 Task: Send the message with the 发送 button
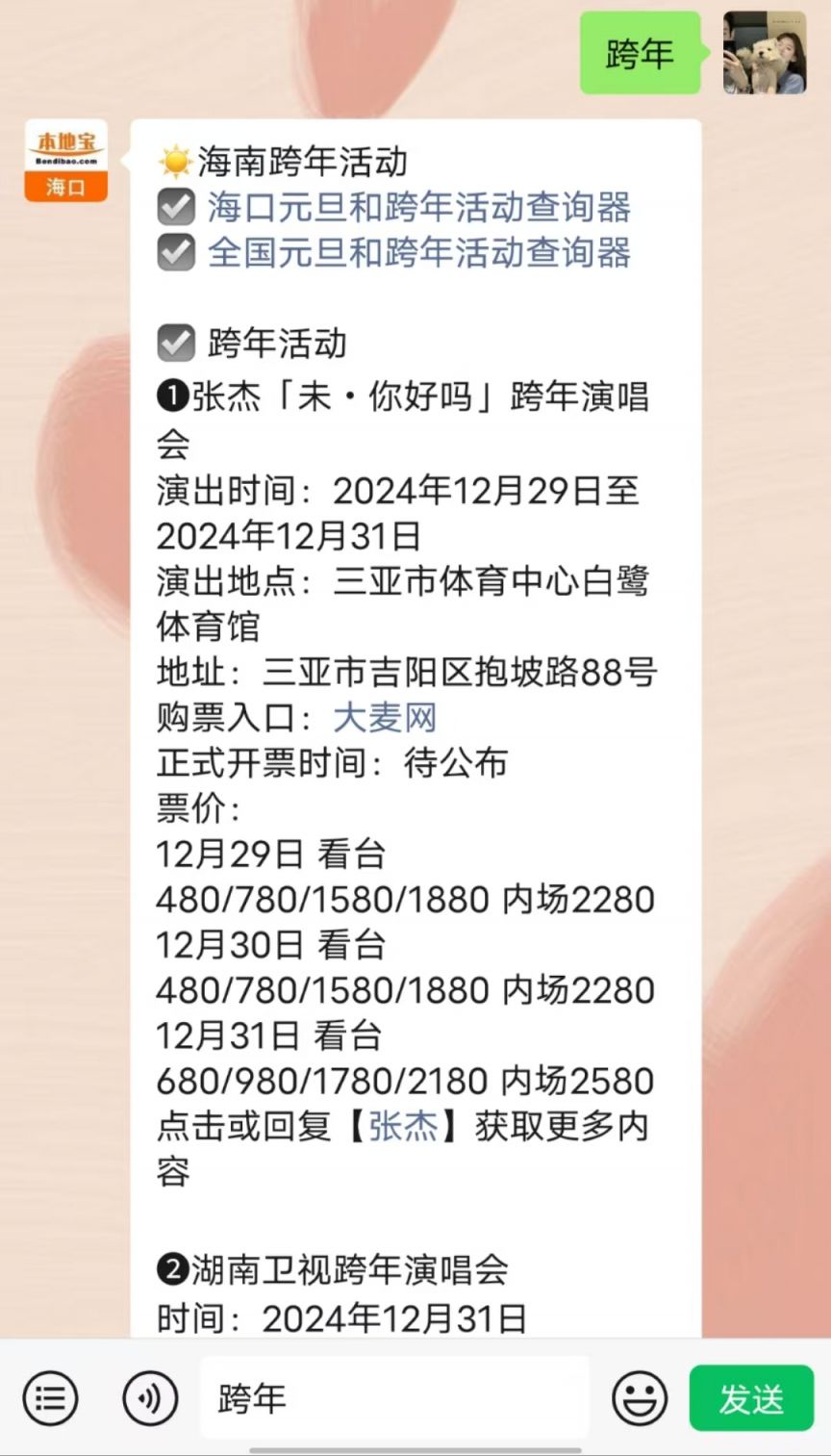click(x=751, y=1398)
